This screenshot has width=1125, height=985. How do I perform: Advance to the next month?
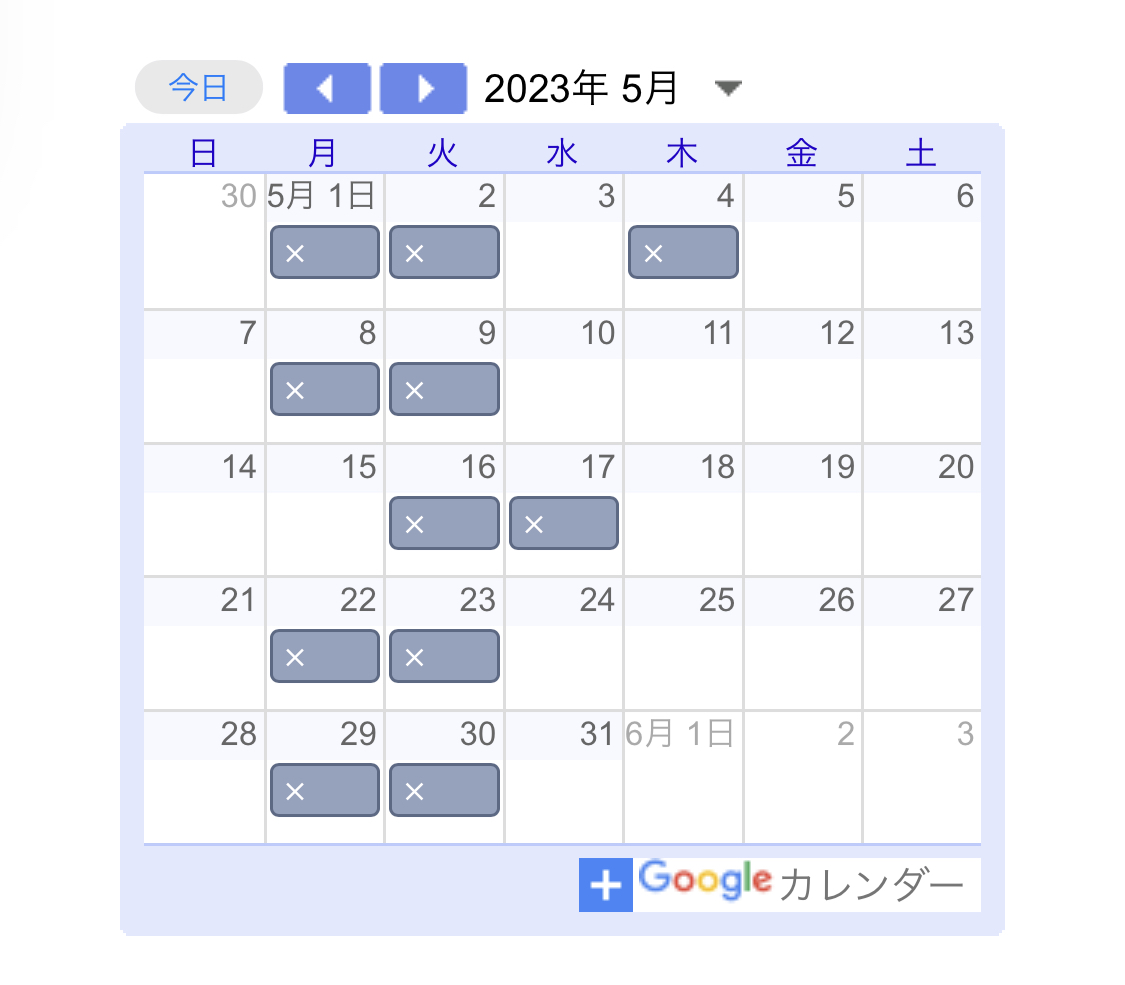point(423,88)
